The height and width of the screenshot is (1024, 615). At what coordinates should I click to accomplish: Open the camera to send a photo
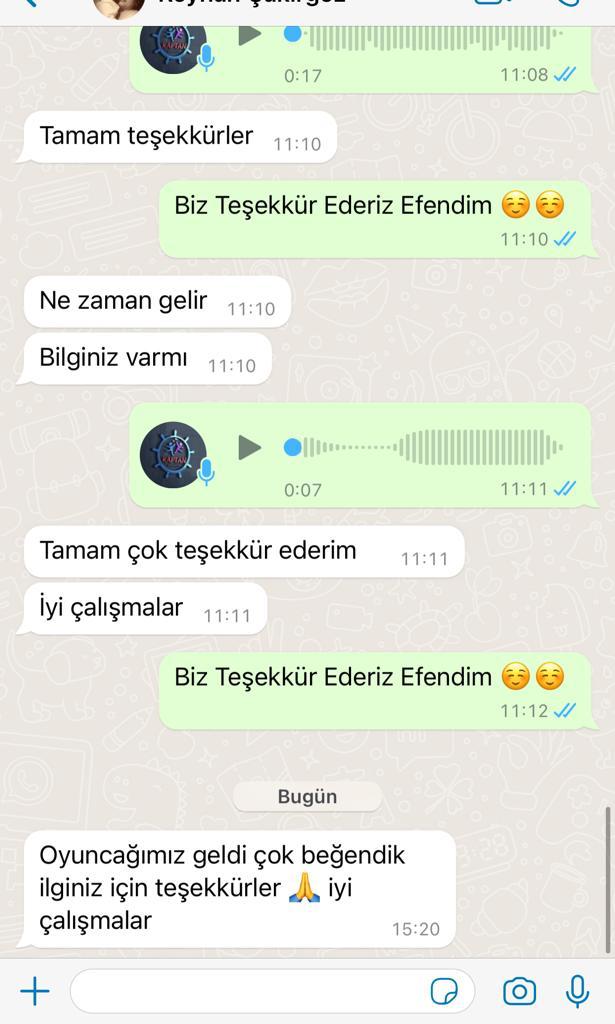pyautogui.click(x=520, y=991)
